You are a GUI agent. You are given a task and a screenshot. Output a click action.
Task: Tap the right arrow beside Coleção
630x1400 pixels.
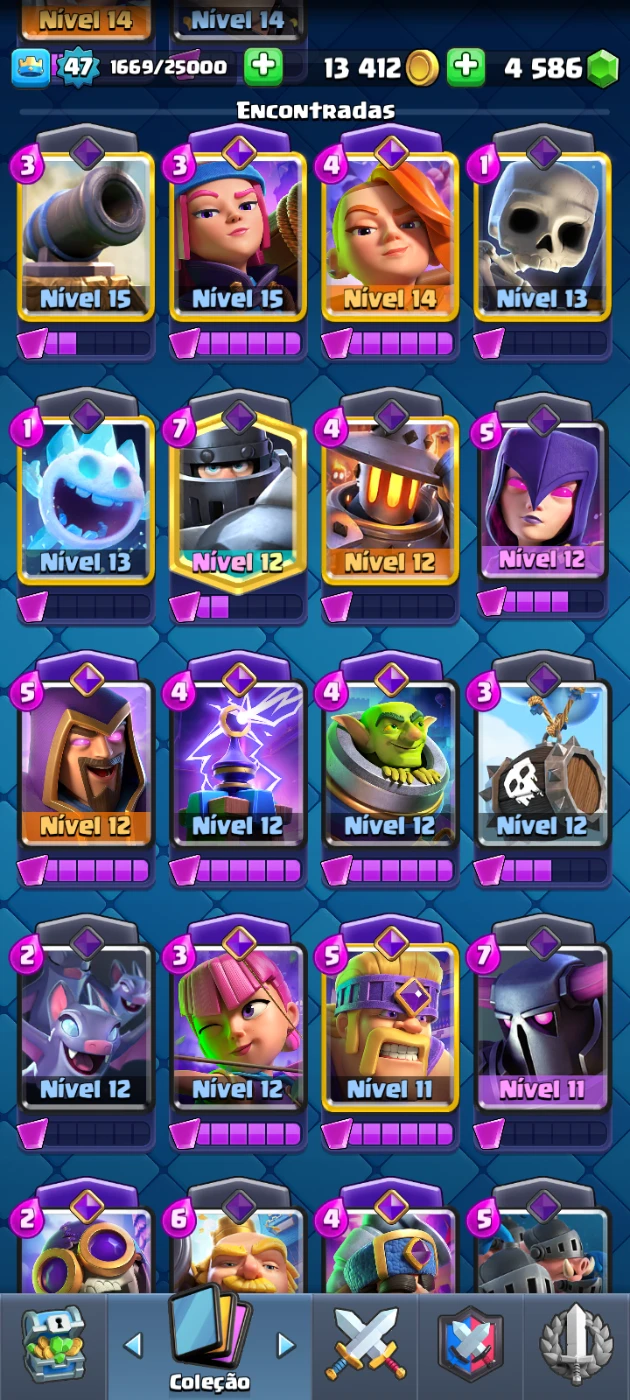point(287,1345)
